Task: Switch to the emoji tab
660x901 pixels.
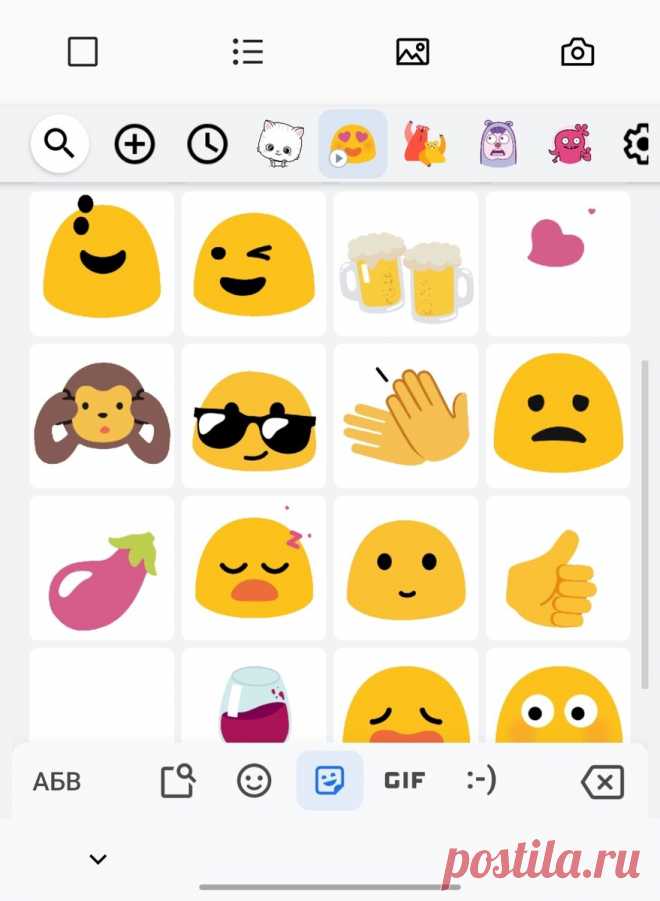Action: point(254,781)
